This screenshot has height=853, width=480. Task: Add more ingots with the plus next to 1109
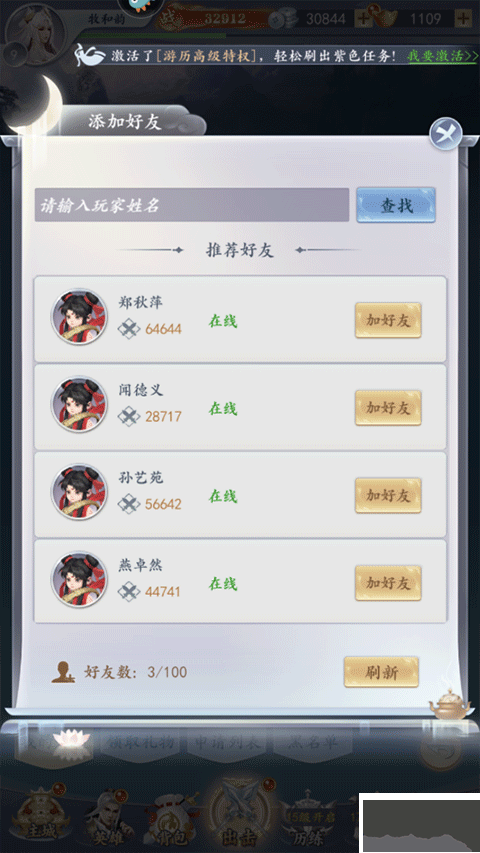(463, 19)
